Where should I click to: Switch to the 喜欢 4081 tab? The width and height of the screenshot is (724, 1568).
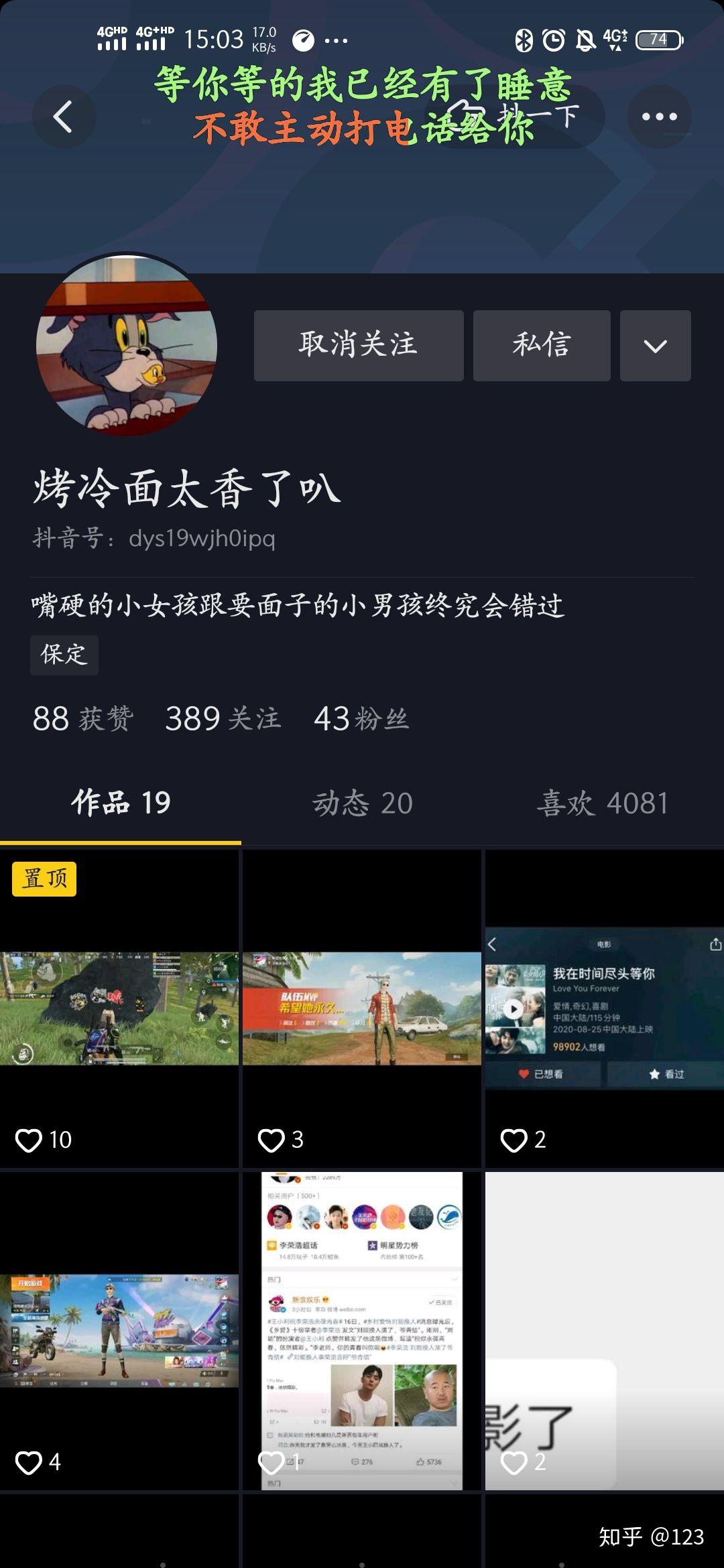coord(602,803)
